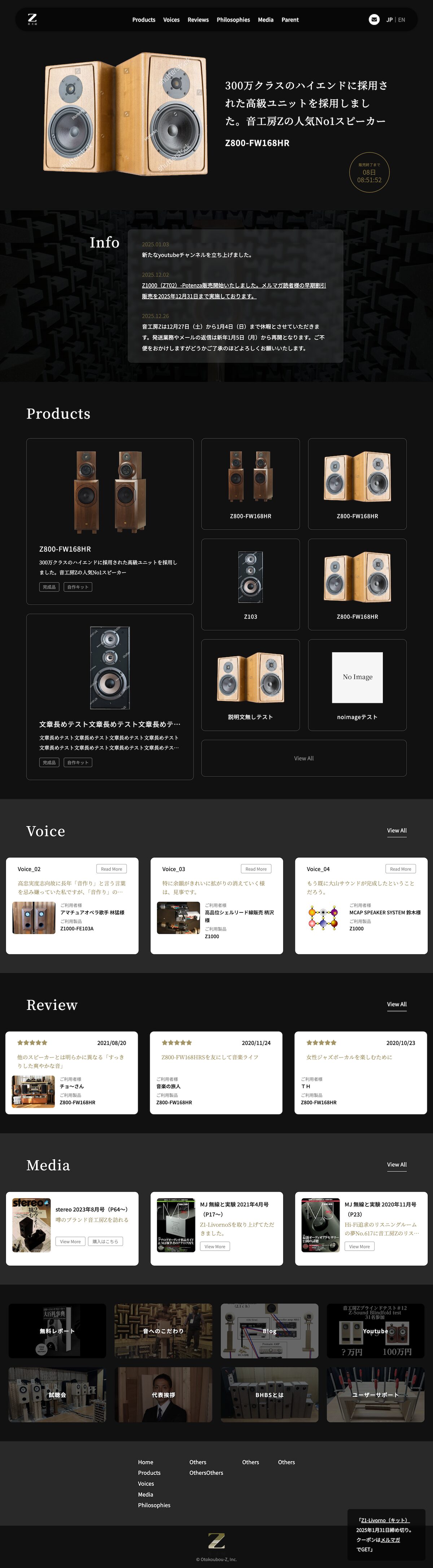Select the ユーザーサポート tile
433x1568 pixels.
[375, 1394]
